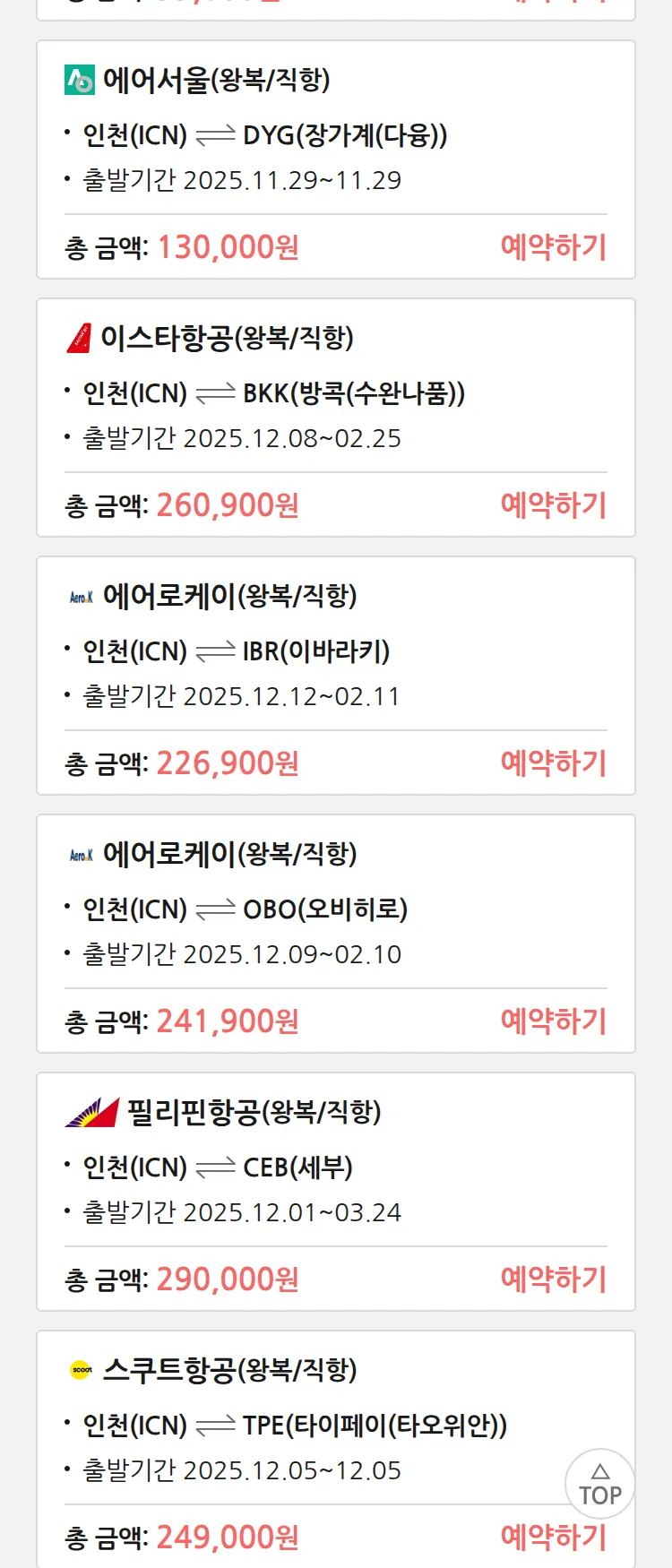Viewport: 672px width, 1568px height.
Task: Tap 예약하기 for 필리핀항공 CEB 세부
Action: (553, 1279)
